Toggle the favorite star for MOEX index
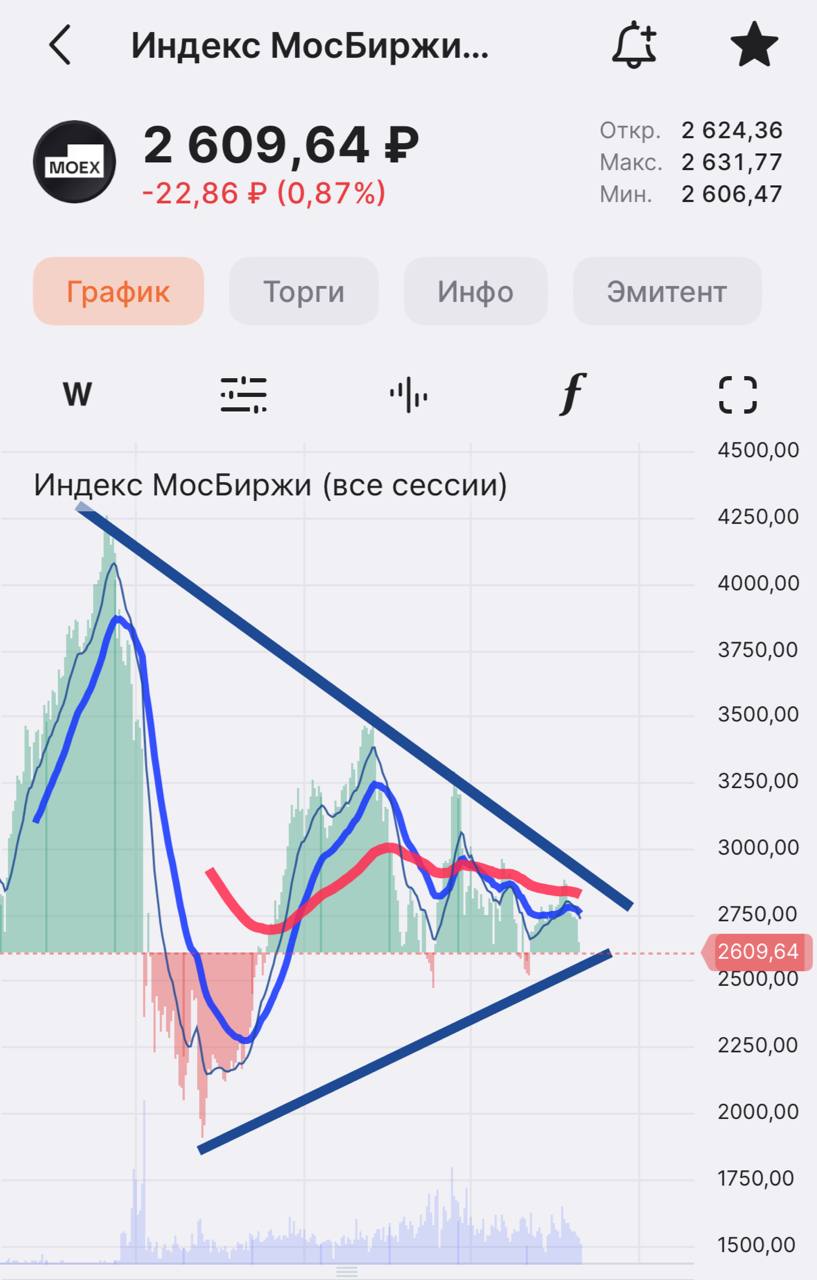 click(x=754, y=46)
